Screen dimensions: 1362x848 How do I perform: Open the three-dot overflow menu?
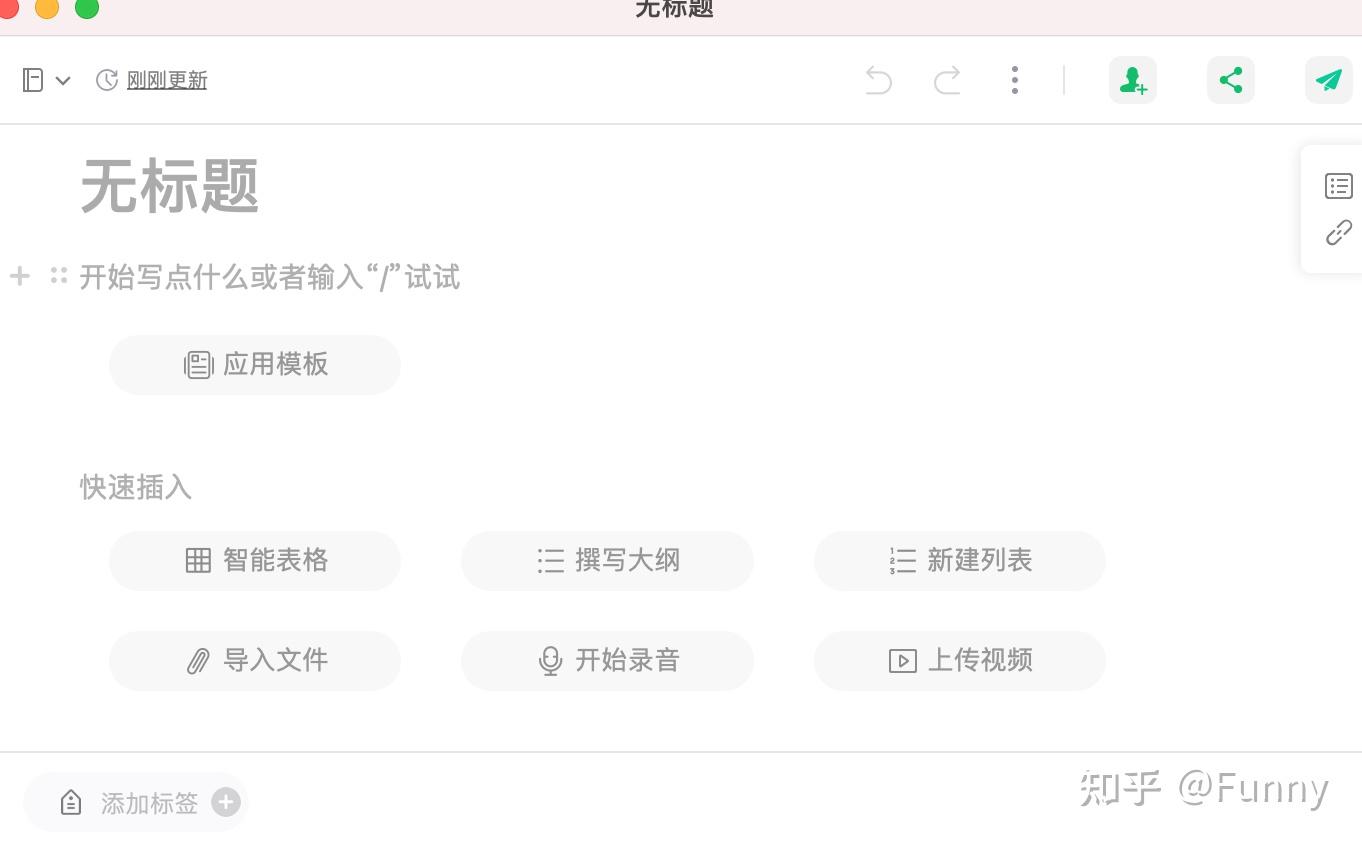click(x=1015, y=80)
